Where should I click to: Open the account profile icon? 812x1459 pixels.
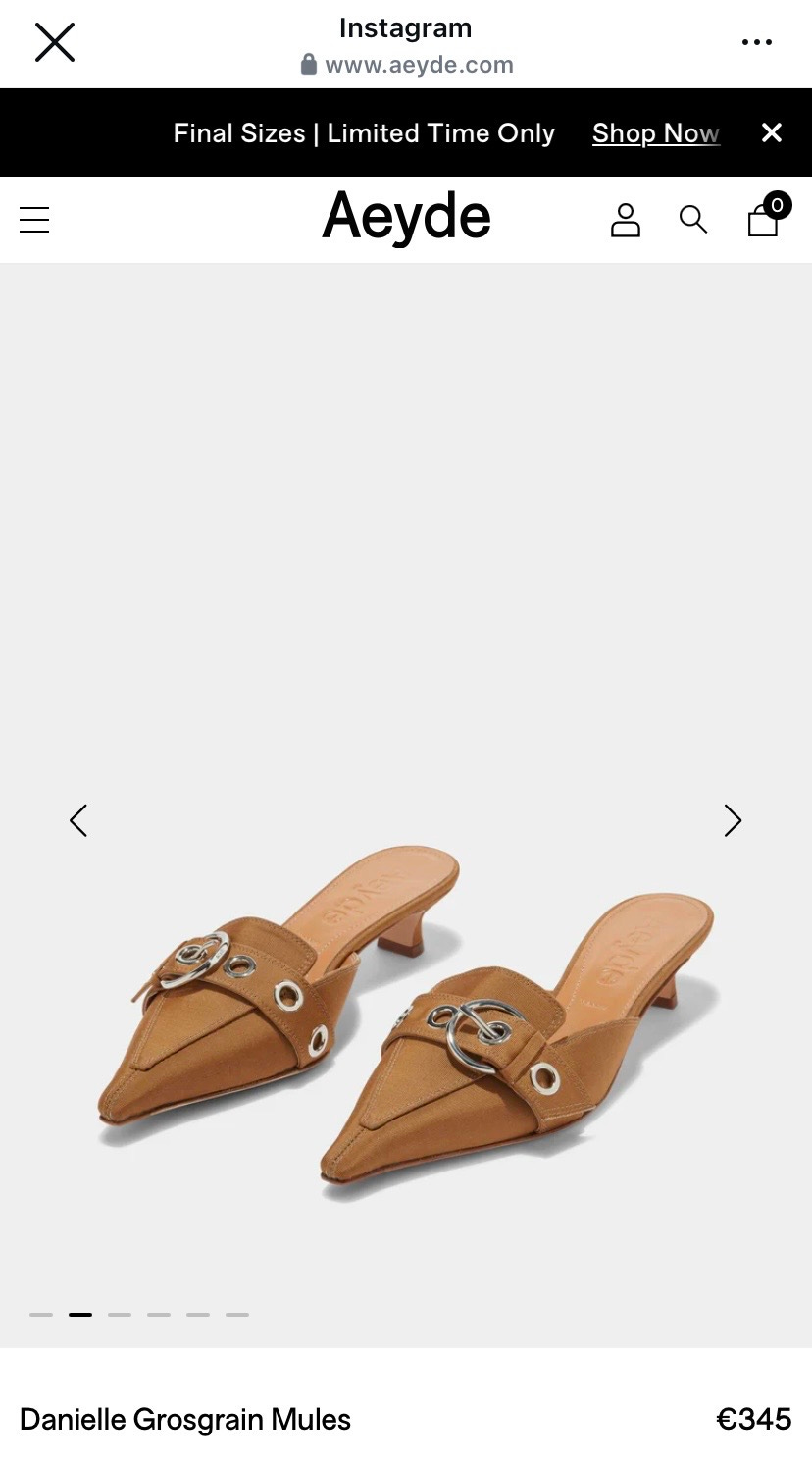click(x=626, y=220)
